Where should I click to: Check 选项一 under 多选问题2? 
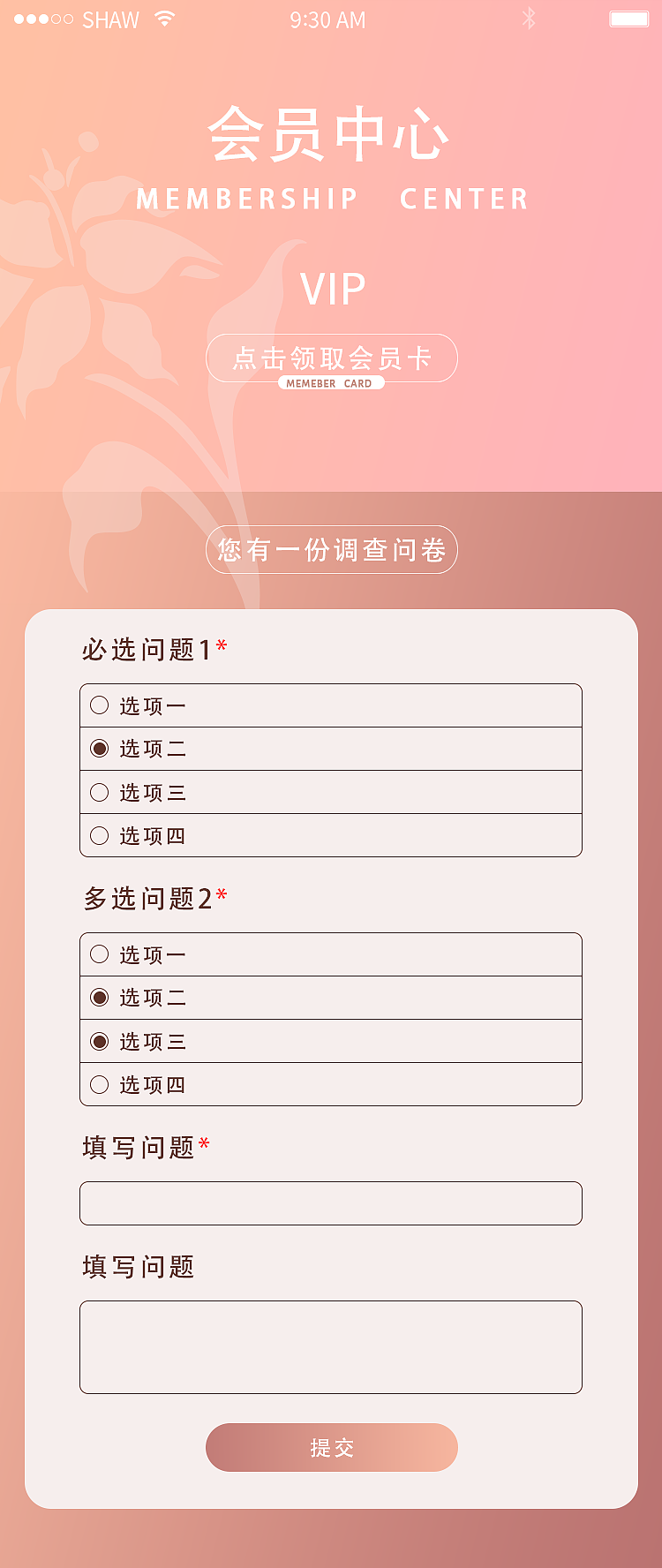pyautogui.click(x=98, y=954)
